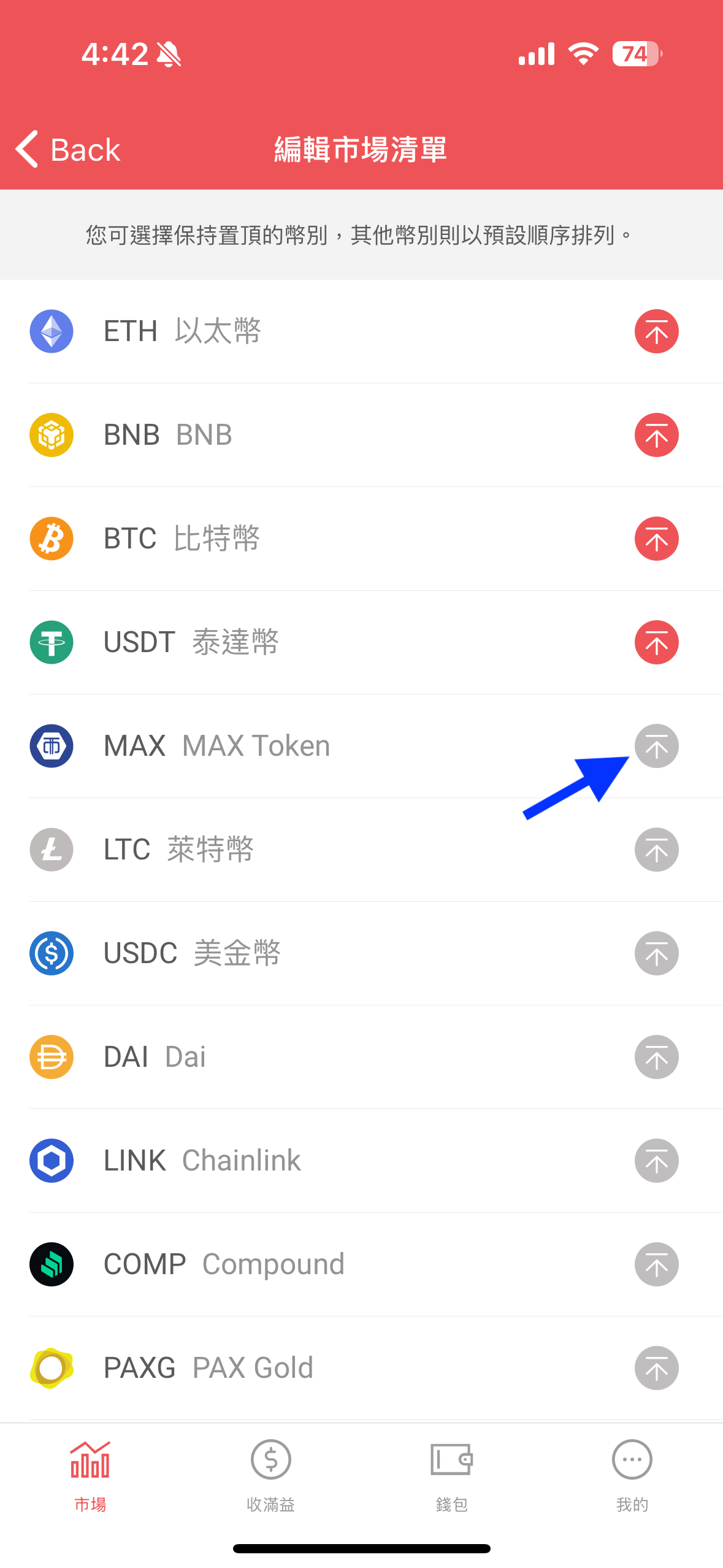The width and height of the screenshot is (723, 1568).
Task: Pin LTC to the top
Action: pyautogui.click(x=656, y=850)
